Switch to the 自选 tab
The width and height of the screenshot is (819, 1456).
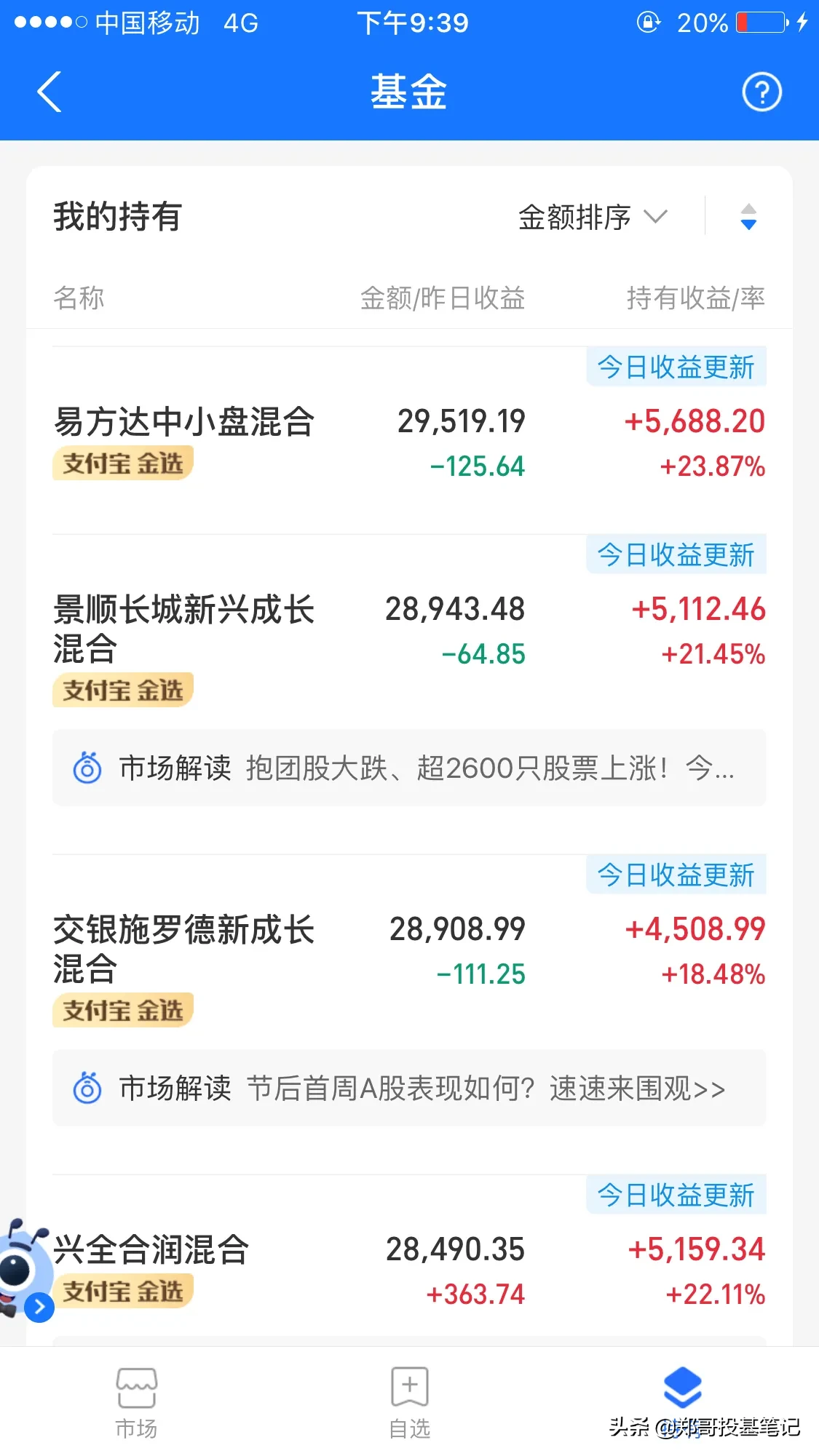pos(409,1402)
